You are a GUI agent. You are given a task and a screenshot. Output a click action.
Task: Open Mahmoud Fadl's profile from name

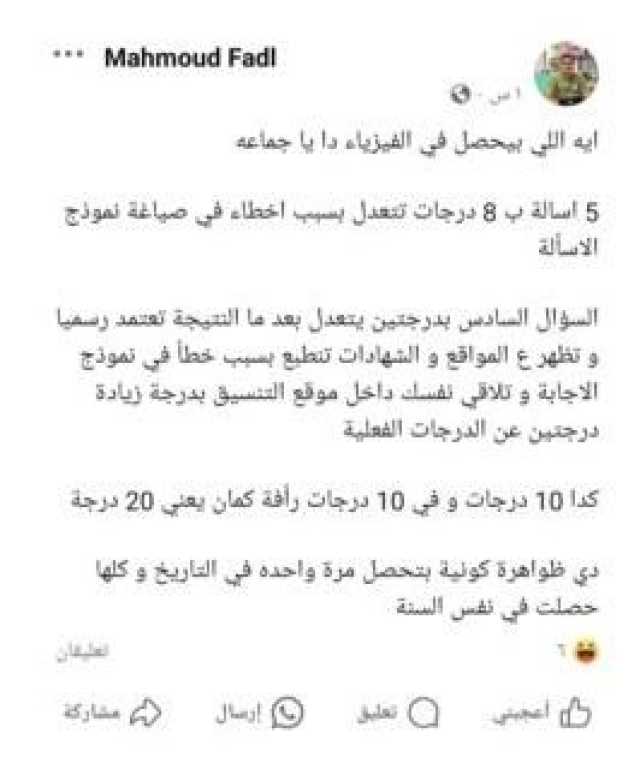(x=189, y=58)
